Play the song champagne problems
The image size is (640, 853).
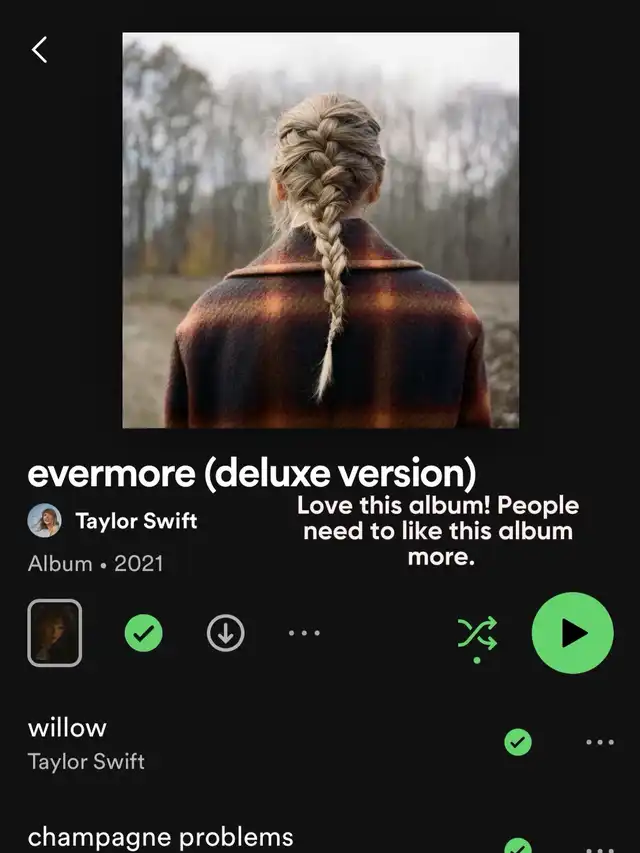point(160,836)
